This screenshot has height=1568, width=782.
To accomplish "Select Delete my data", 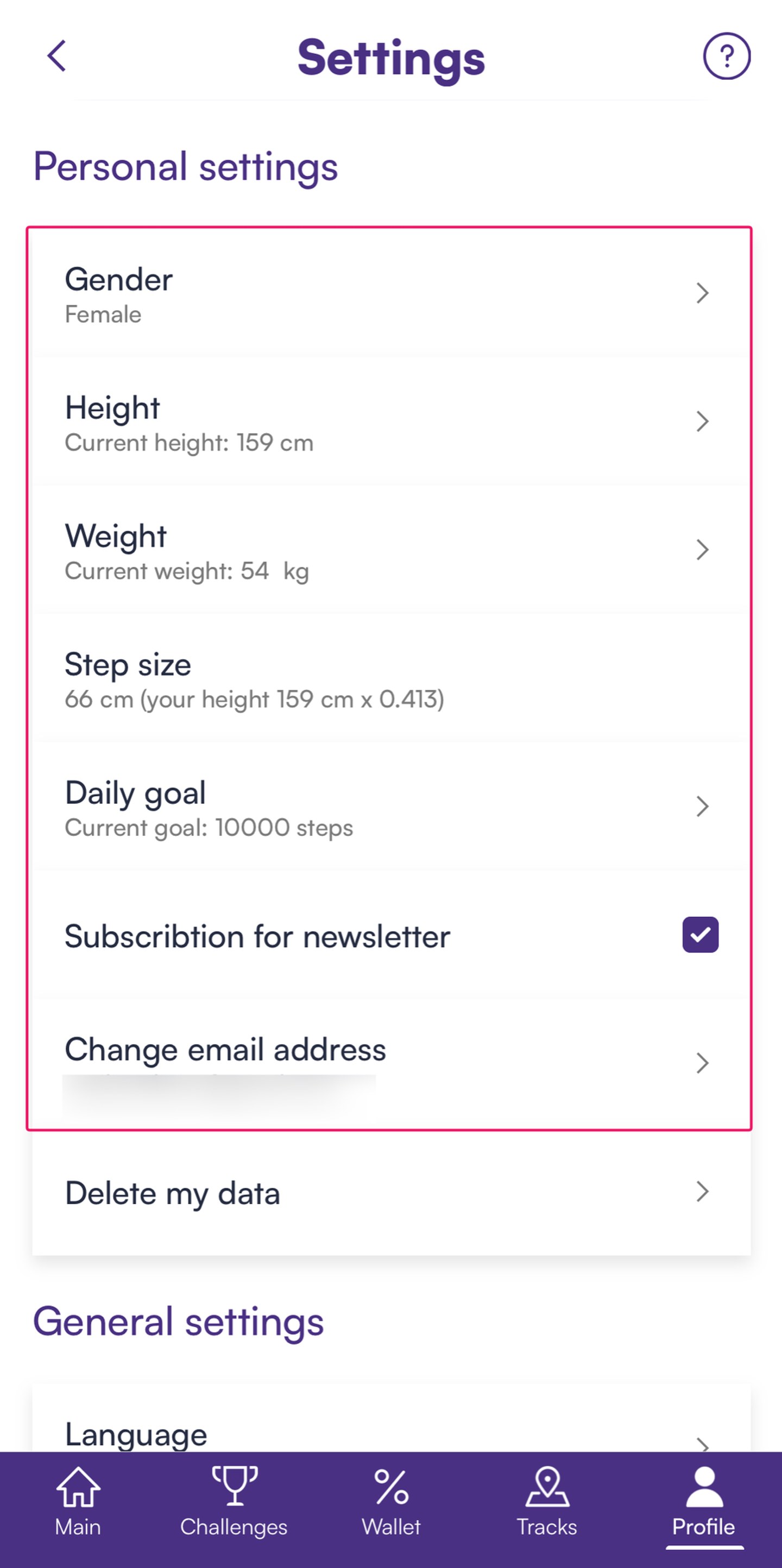I will pos(390,1192).
